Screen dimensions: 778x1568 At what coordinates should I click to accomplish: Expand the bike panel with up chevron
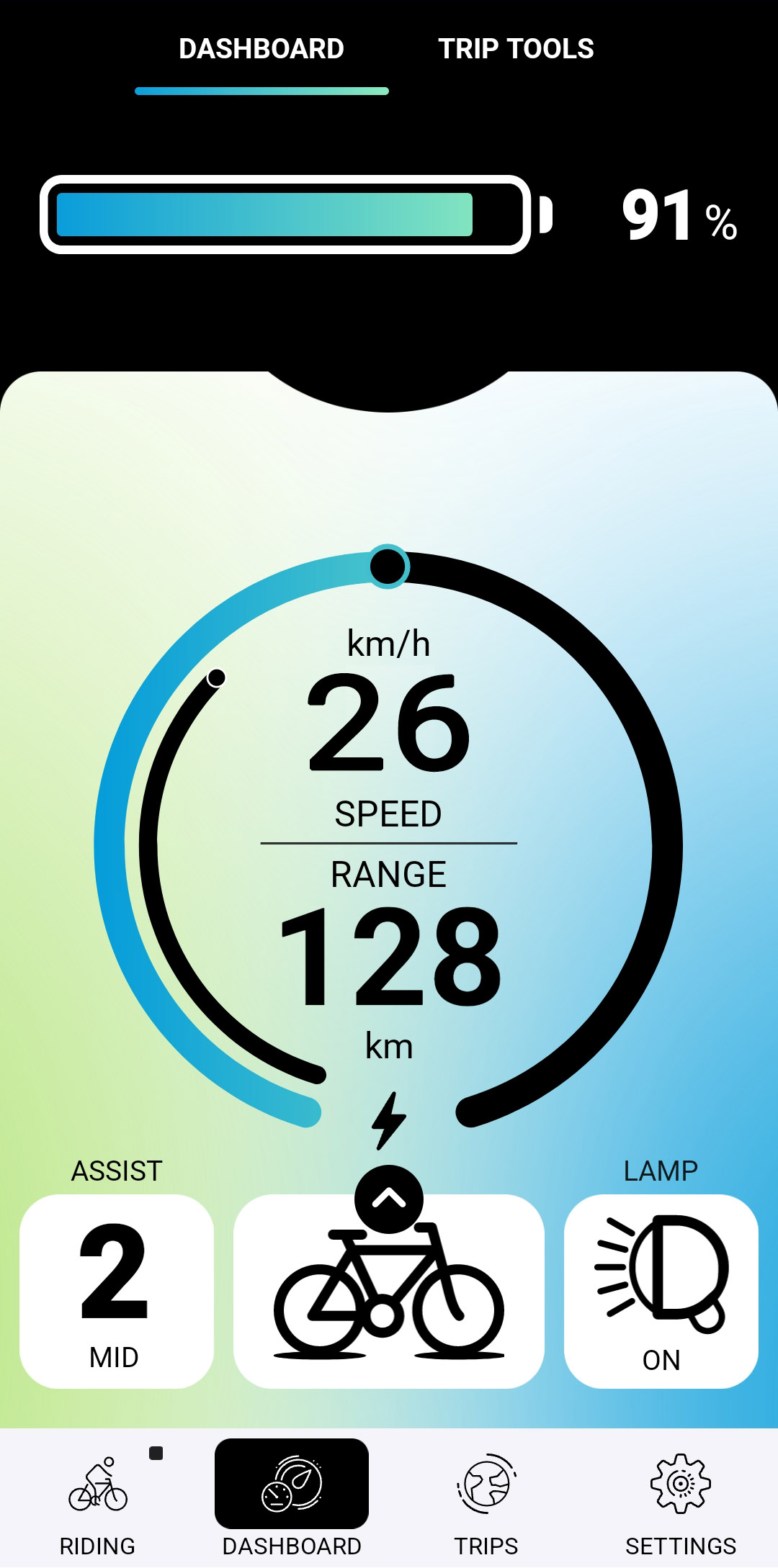[389, 1199]
